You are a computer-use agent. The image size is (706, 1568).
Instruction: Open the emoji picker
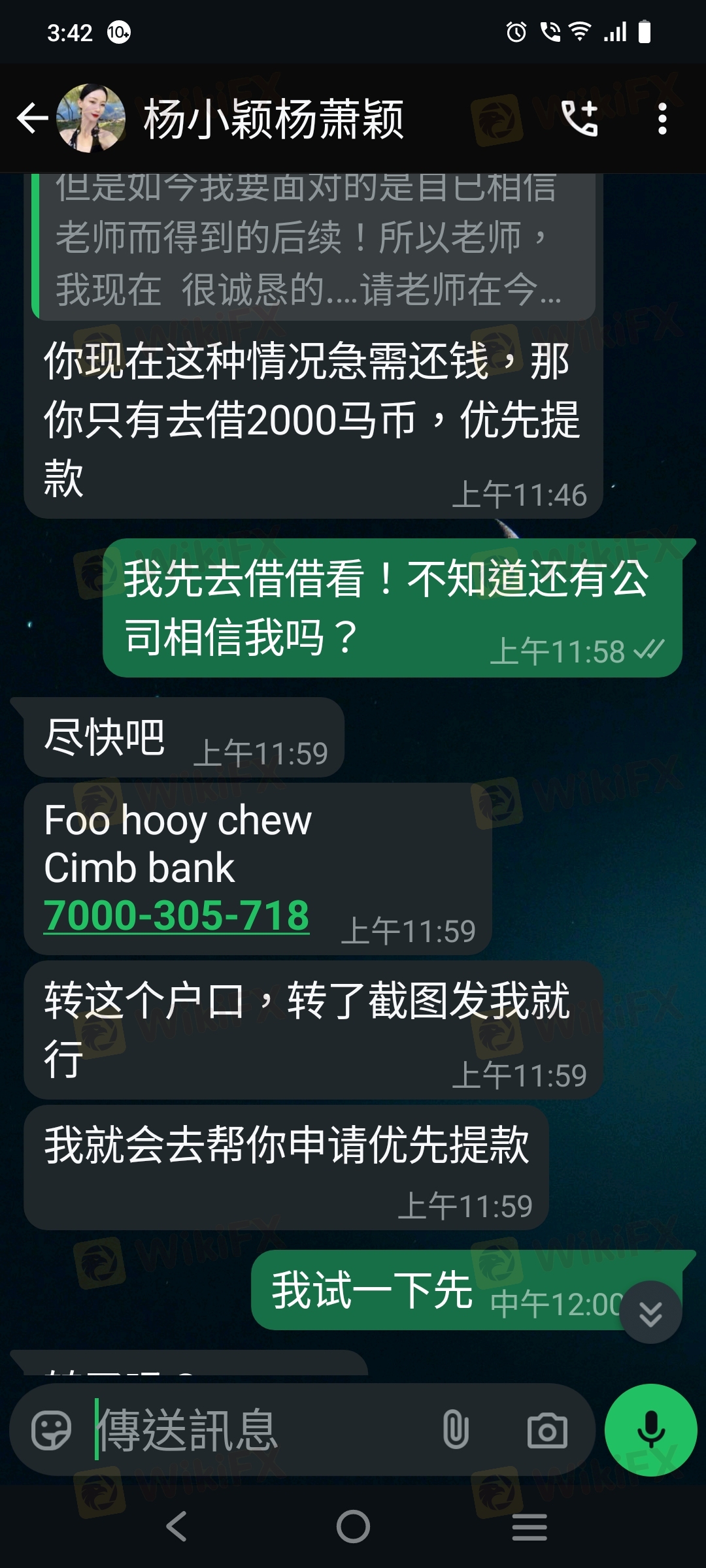(x=51, y=1430)
